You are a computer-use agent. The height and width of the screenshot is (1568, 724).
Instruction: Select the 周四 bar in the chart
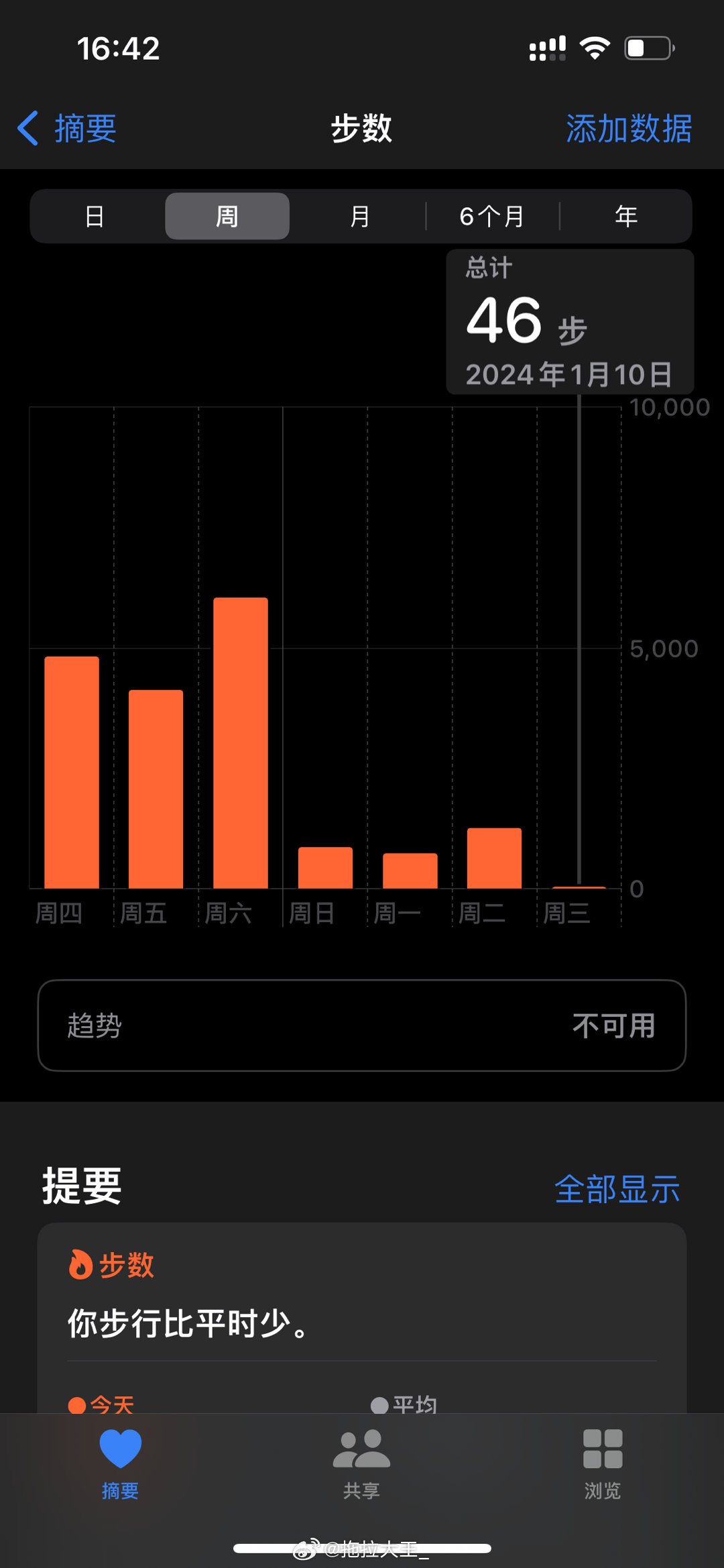[72, 773]
